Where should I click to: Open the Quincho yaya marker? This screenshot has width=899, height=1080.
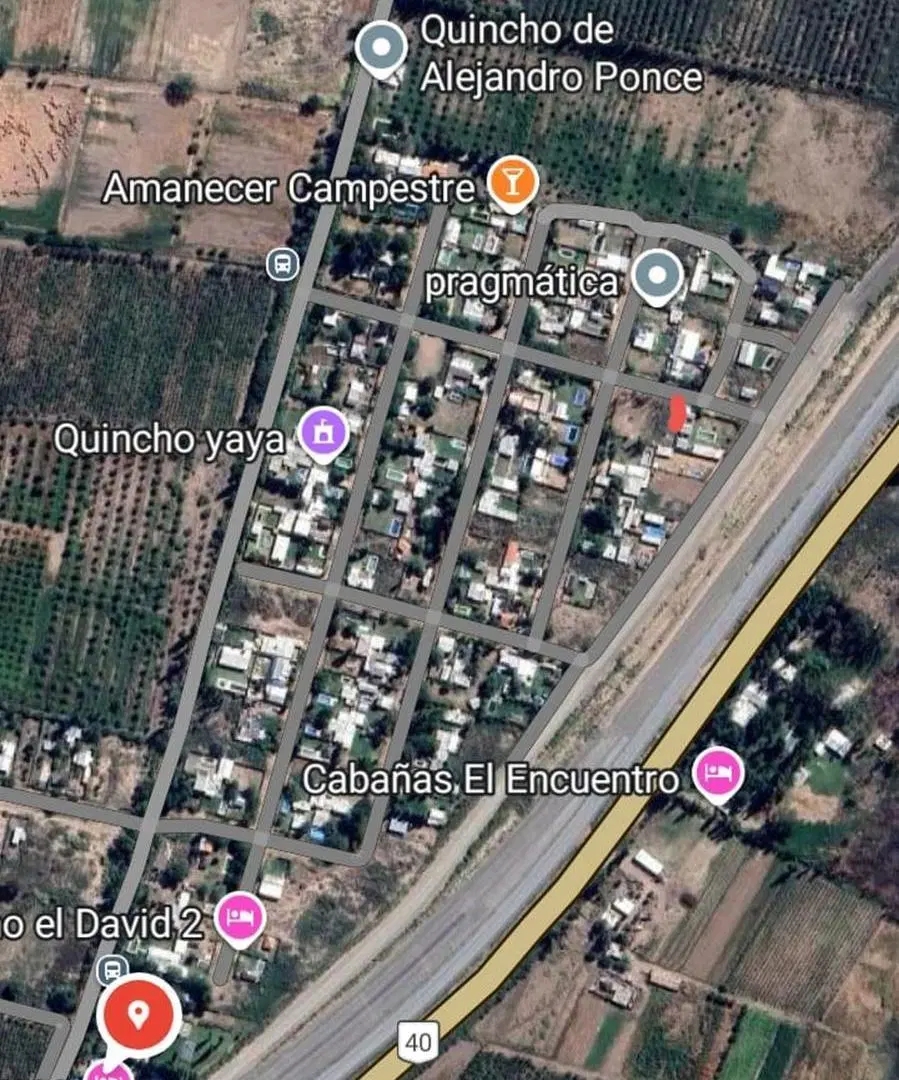coord(323,434)
